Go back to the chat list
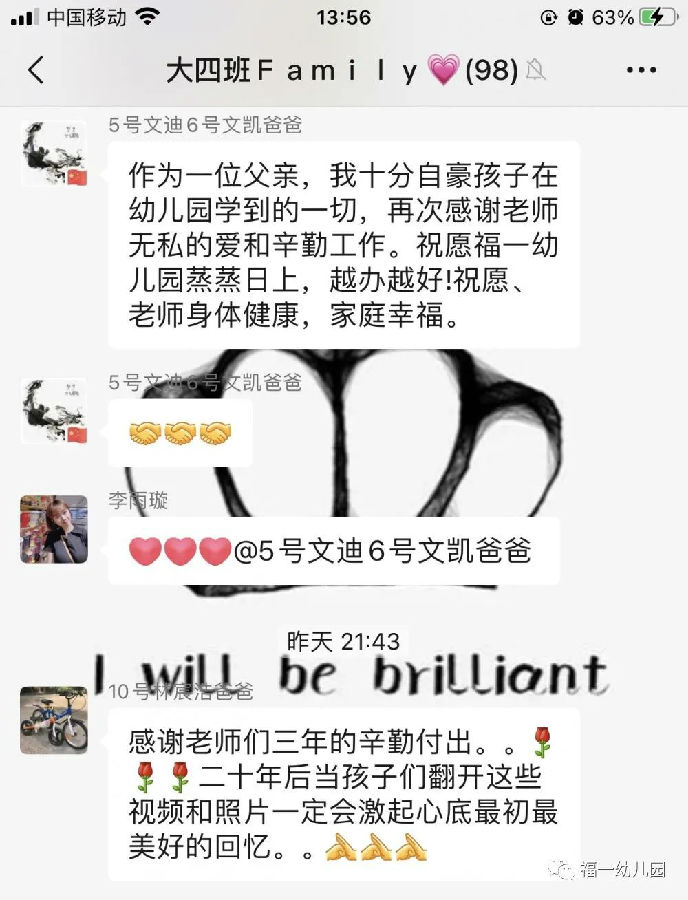 [x=36, y=70]
